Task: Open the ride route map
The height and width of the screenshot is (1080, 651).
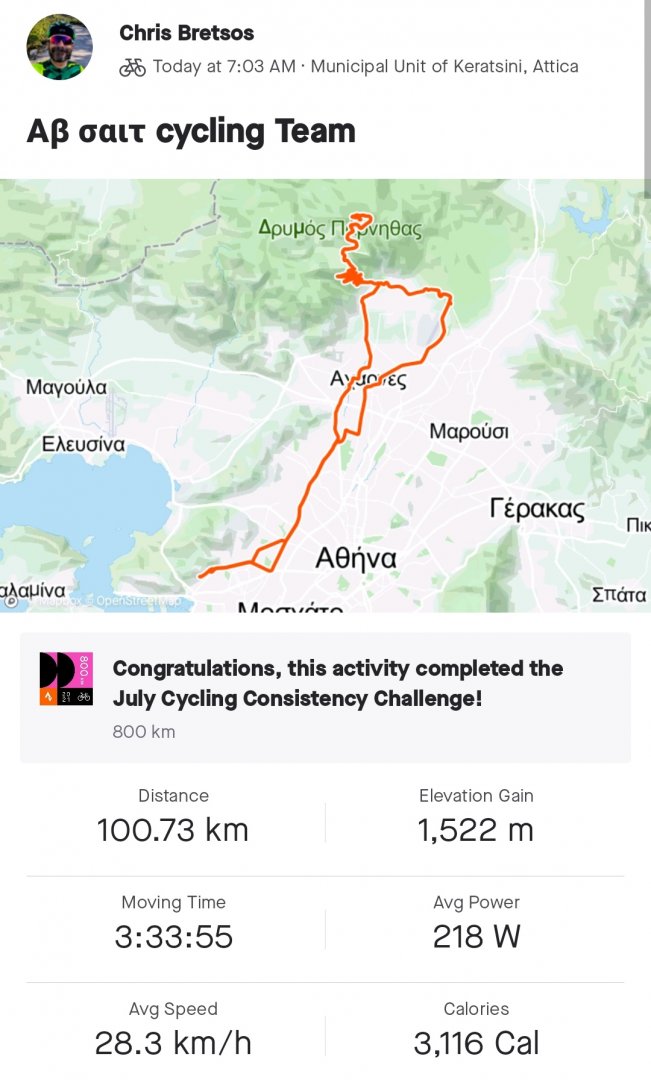Action: [x=325, y=395]
